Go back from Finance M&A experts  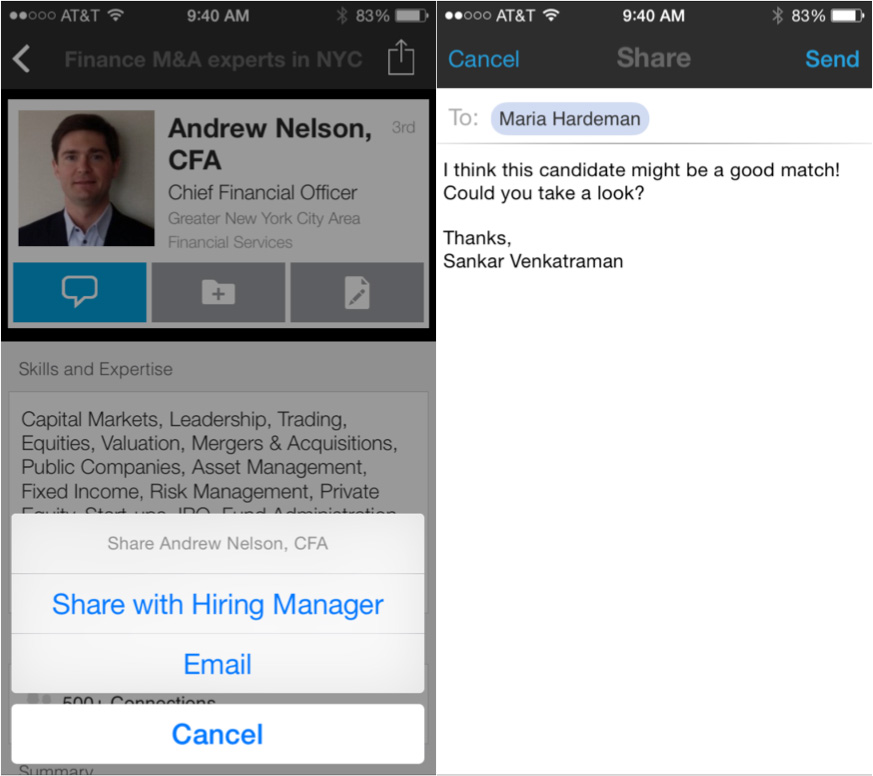22,59
